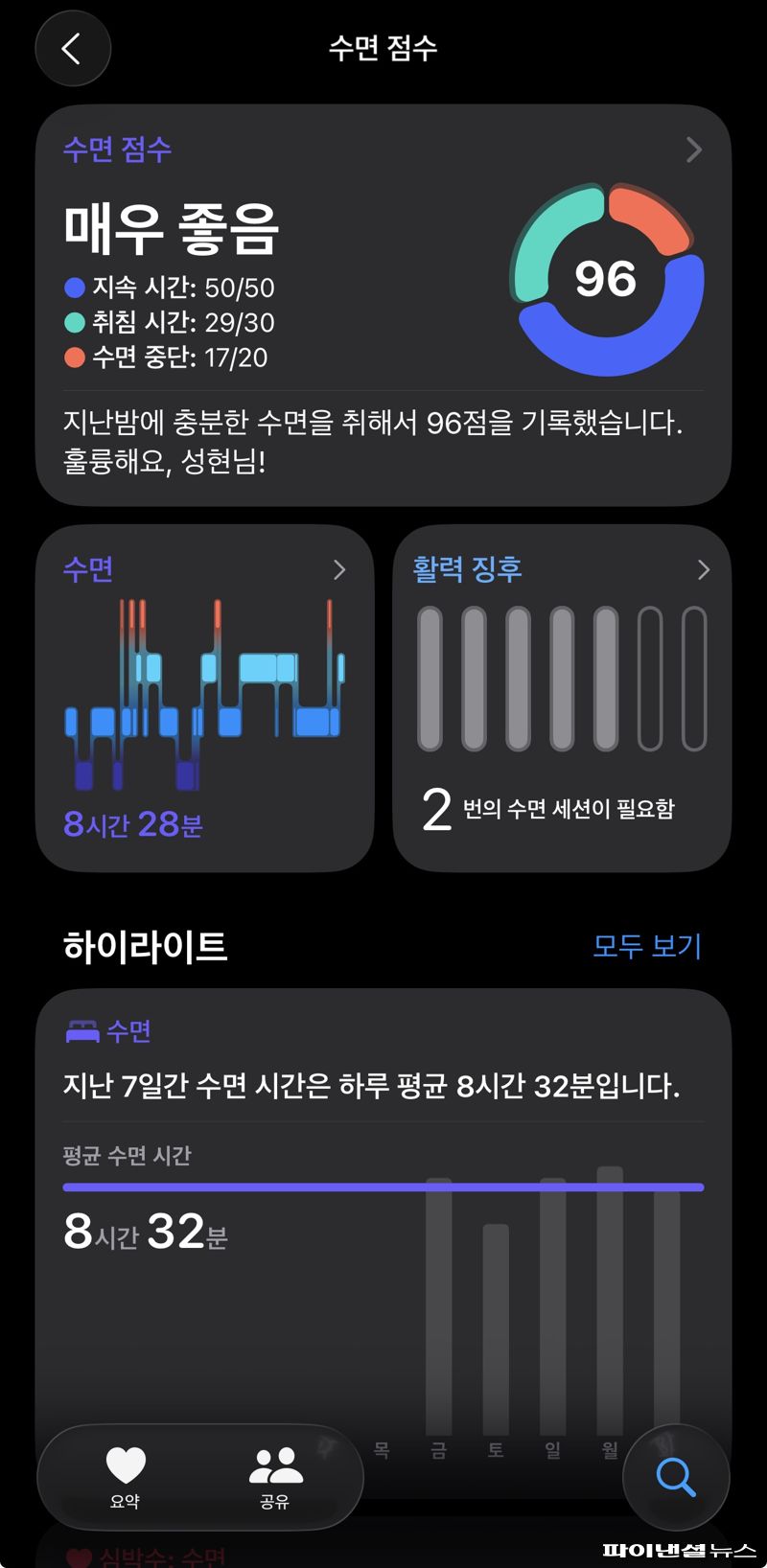Tap the average sleep time progress bar
Screen dimensions: 767x1568
click(x=383, y=1187)
